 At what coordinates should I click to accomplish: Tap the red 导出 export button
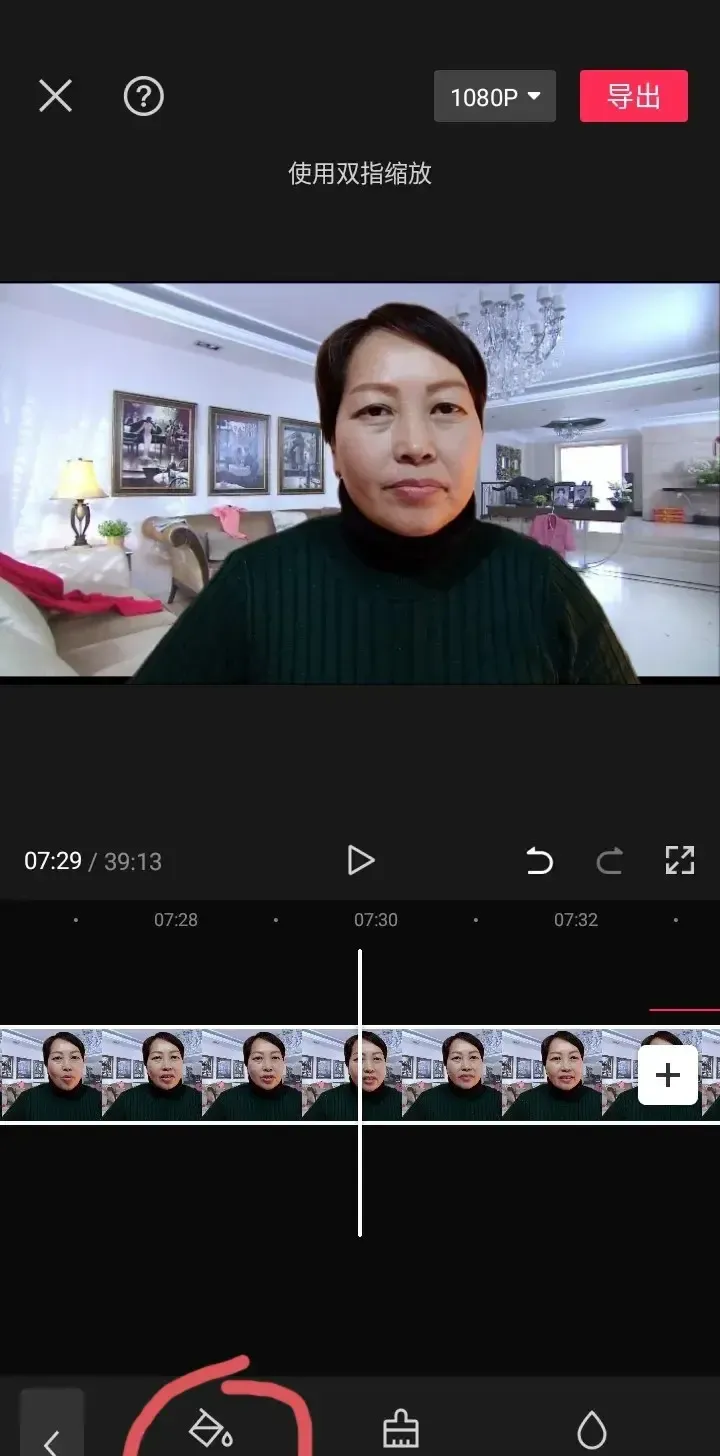click(634, 96)
